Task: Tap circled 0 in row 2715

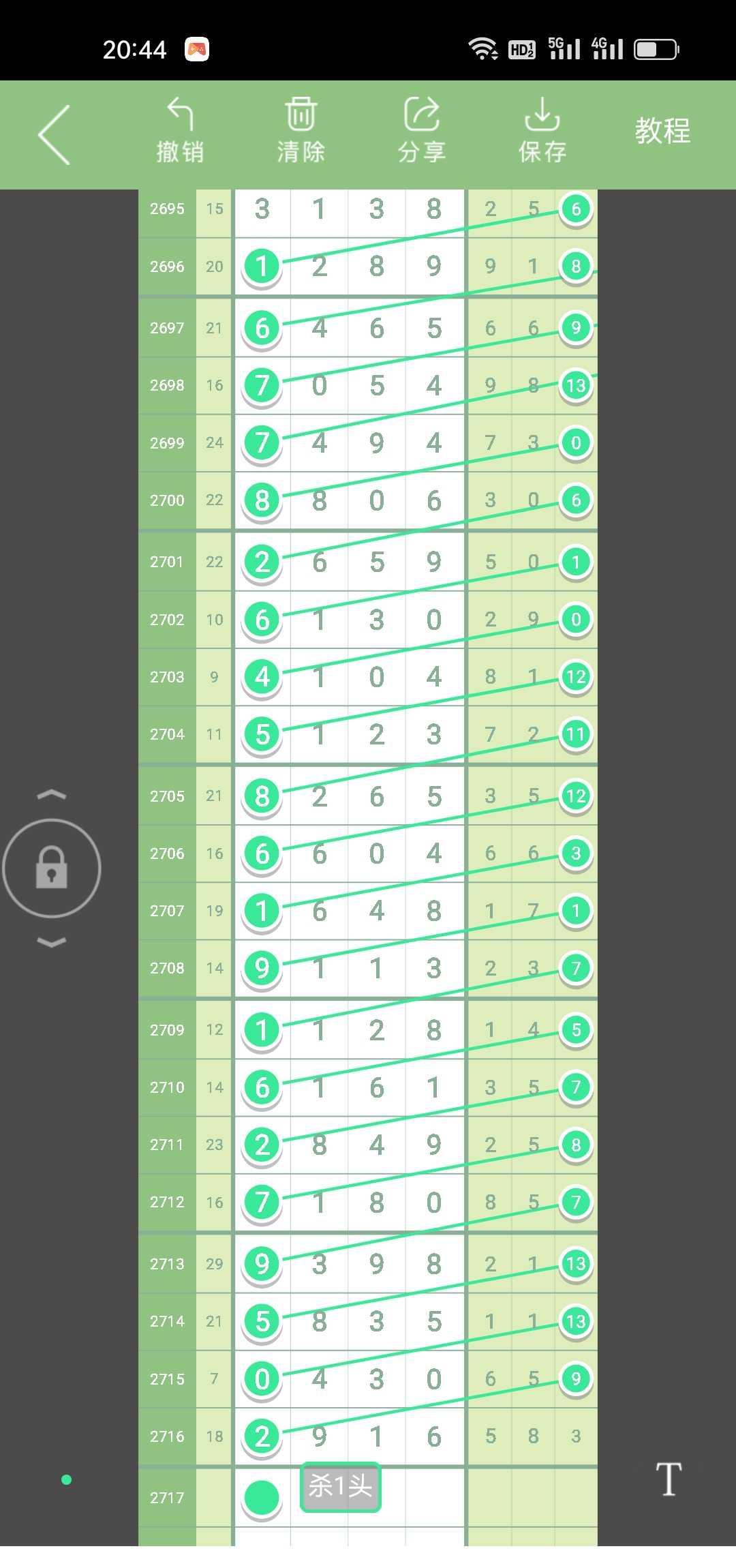Action: point(262,1378)
